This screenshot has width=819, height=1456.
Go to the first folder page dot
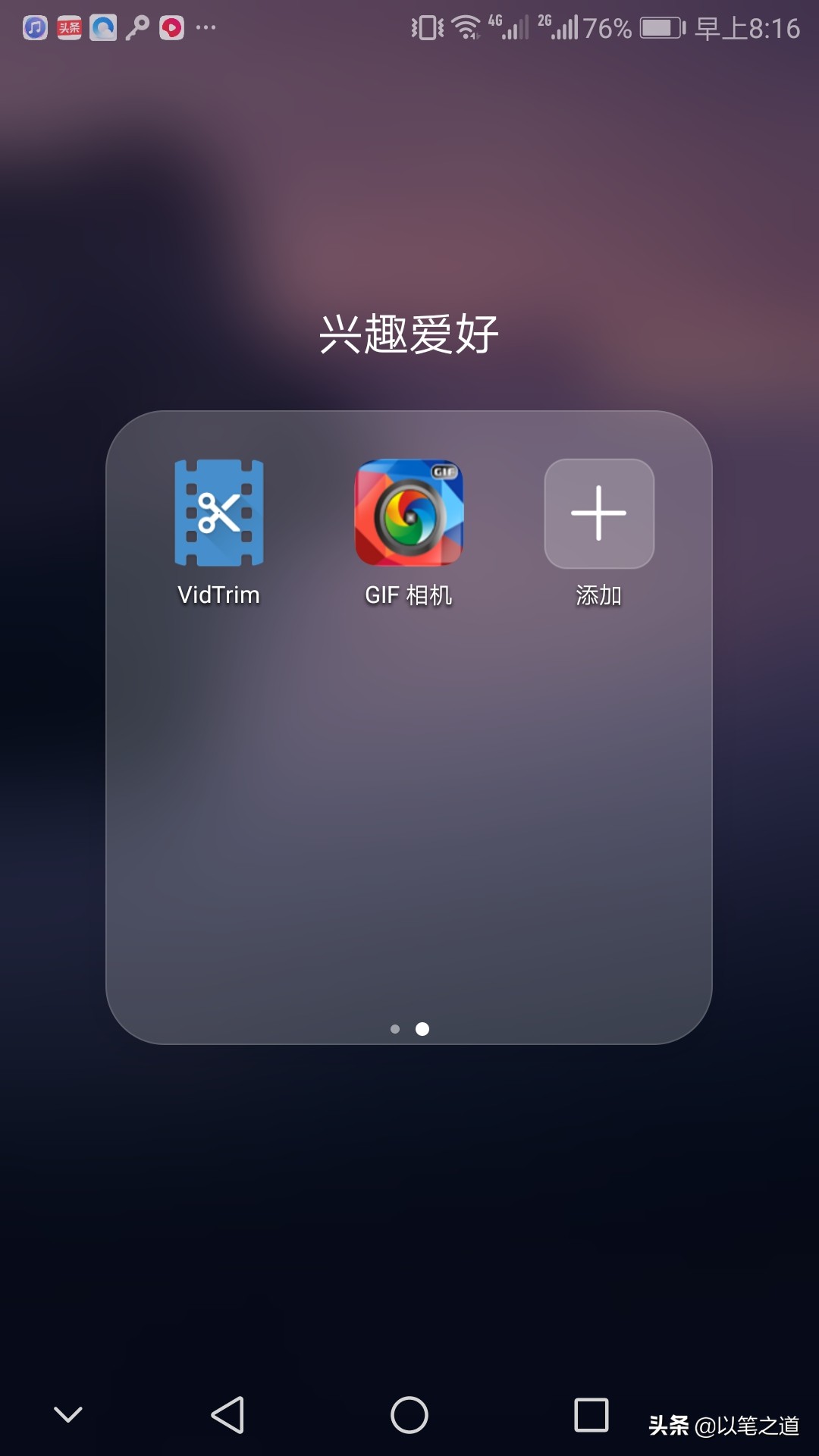[x=395, y=1029]
